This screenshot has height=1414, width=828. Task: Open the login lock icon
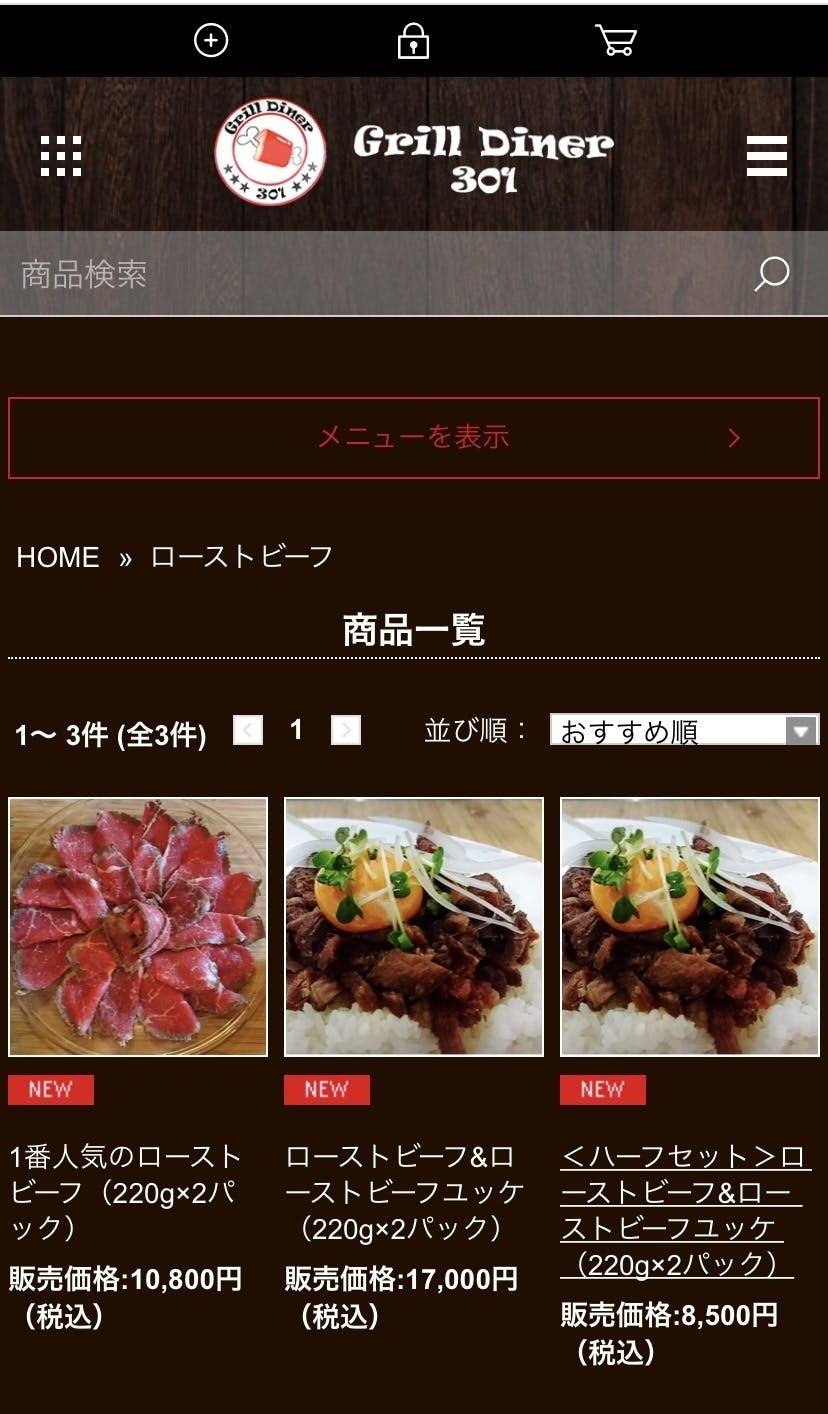click(413, 41)
